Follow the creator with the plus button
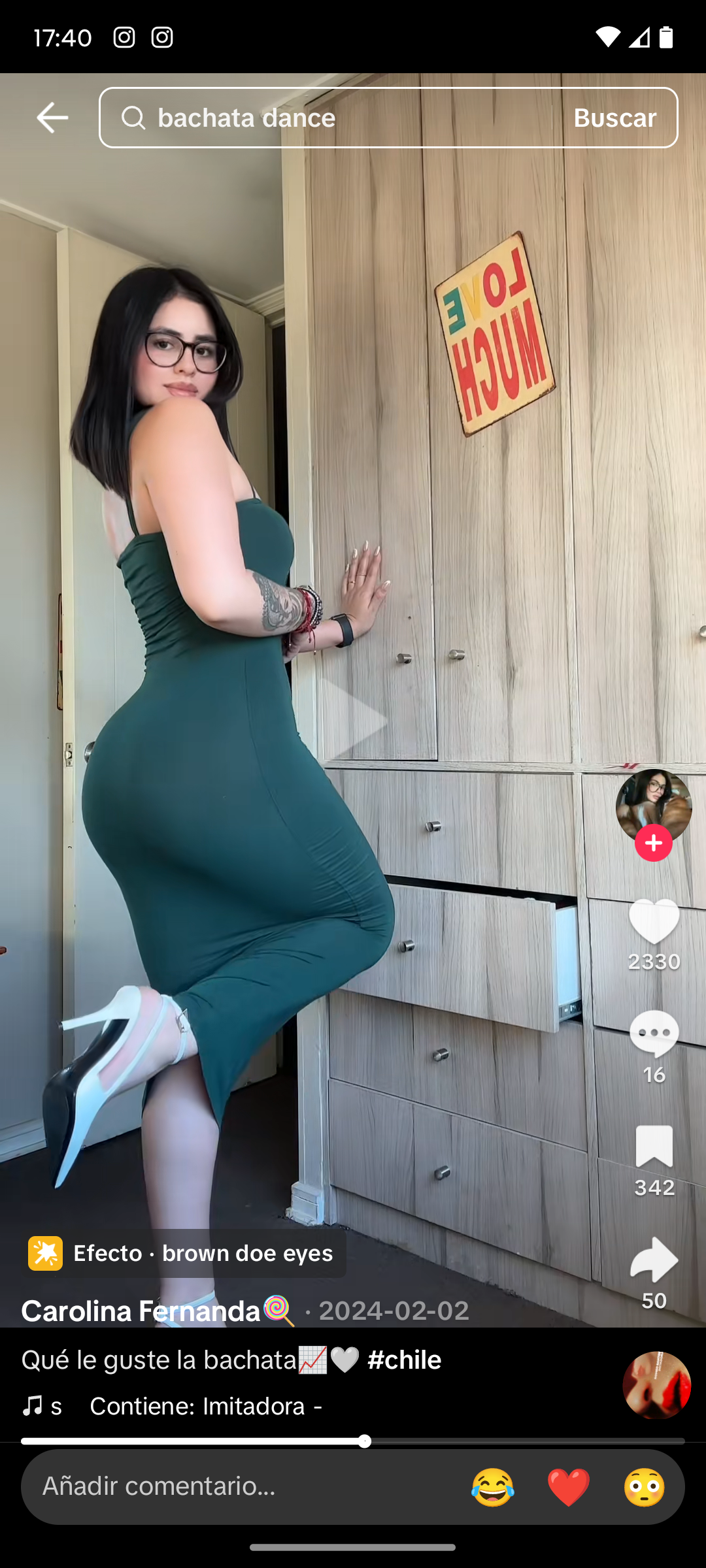Image resolution: width=706 pixels, height=1568 pixels. pyautogui.click(x=654, y=843)
